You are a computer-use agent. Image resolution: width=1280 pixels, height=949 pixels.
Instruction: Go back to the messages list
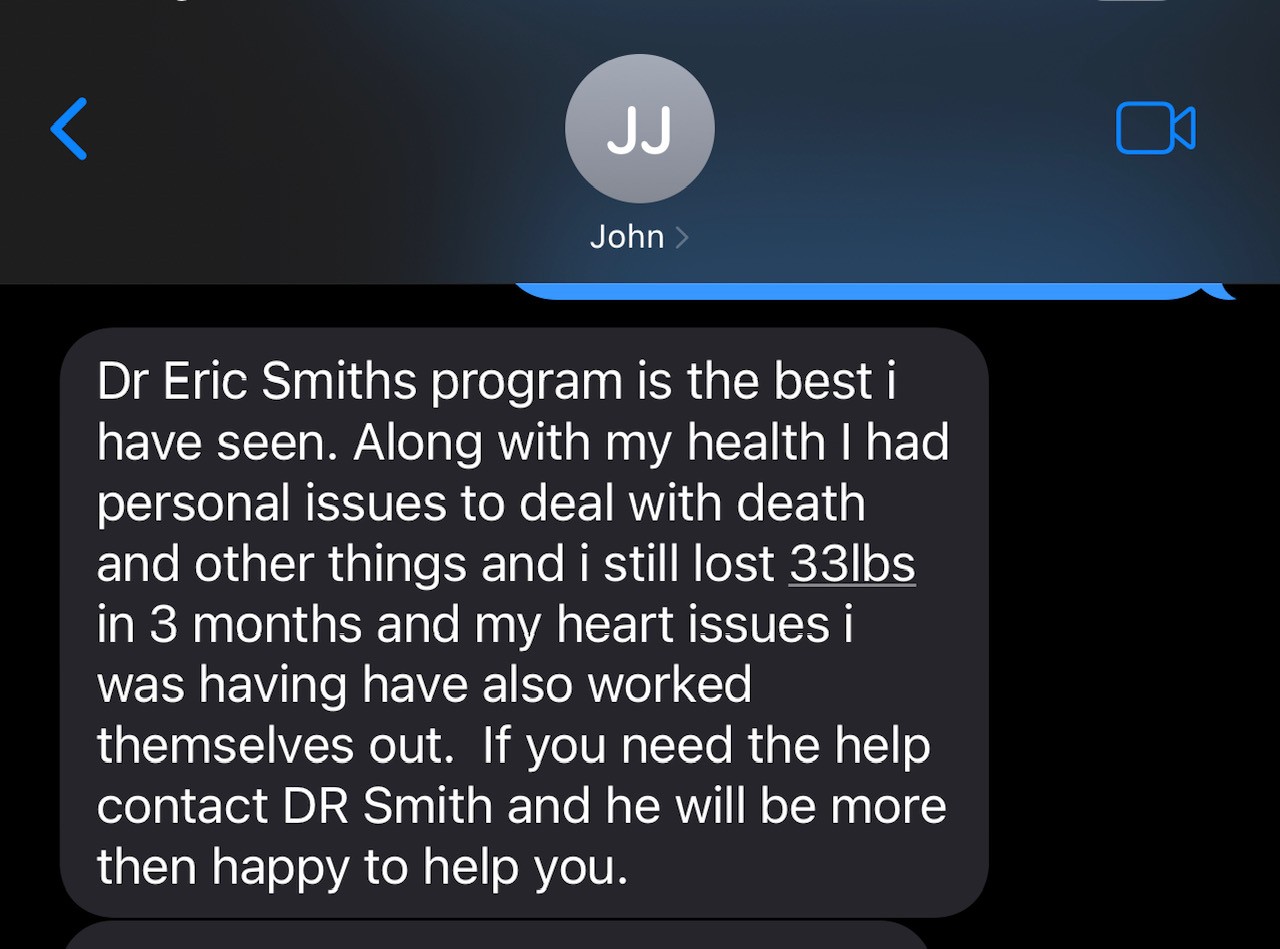69,129
